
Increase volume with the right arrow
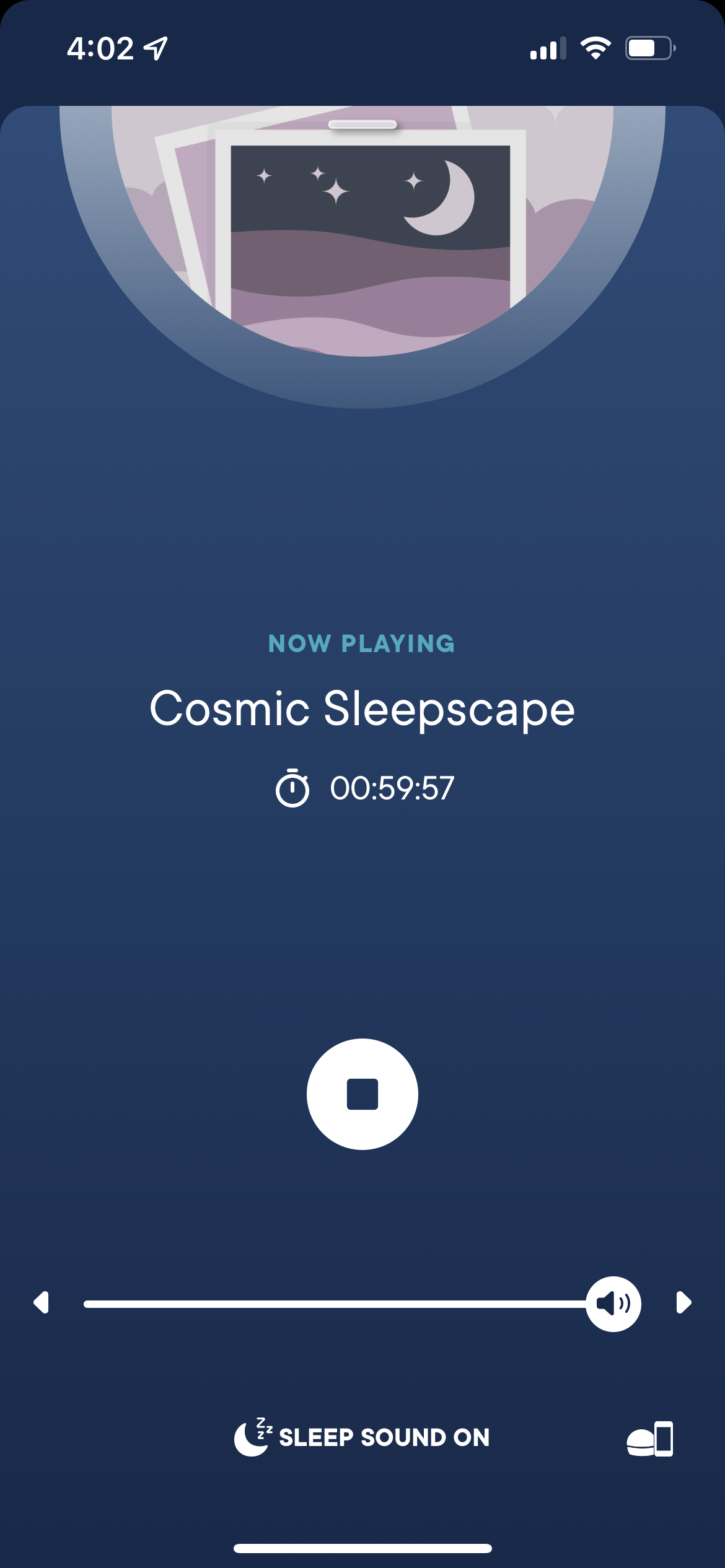pos(683,1302)
